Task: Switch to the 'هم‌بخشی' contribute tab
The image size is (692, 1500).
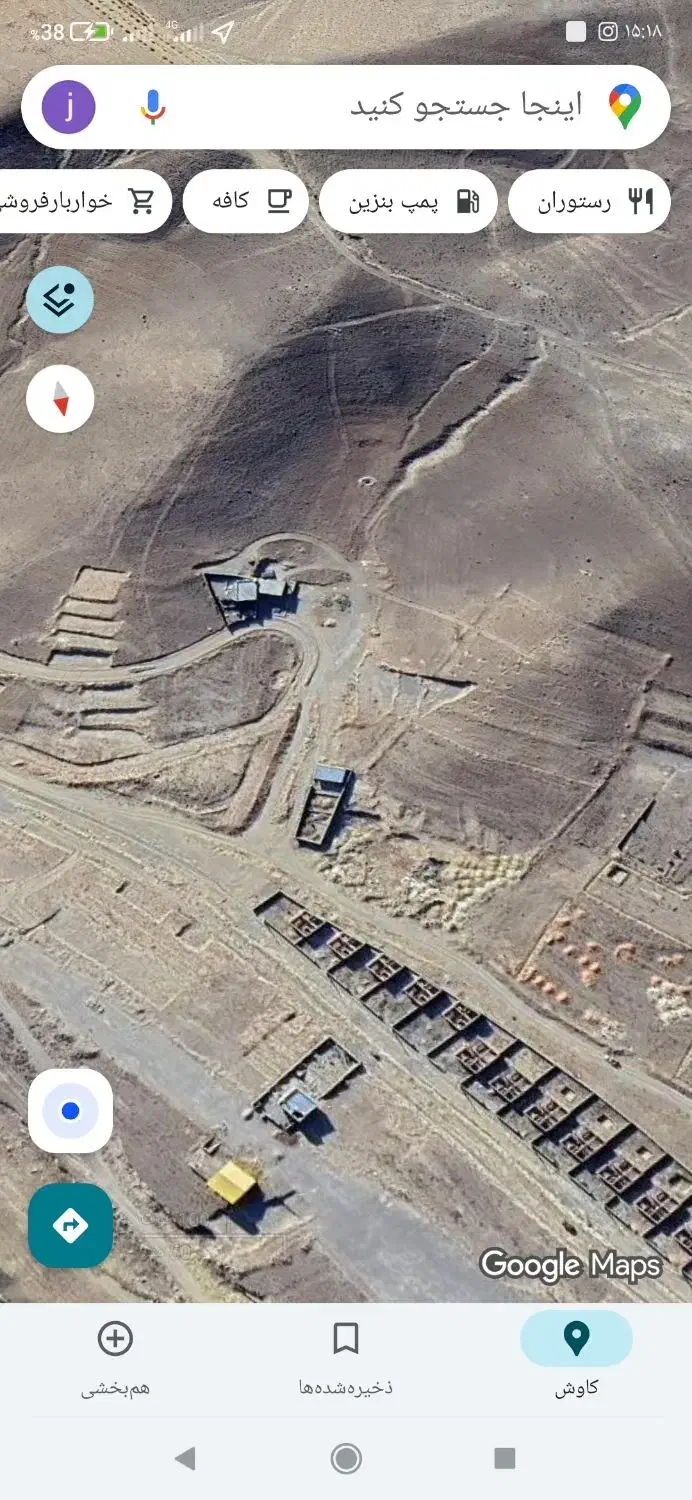Action: [x=115, y=1355]
